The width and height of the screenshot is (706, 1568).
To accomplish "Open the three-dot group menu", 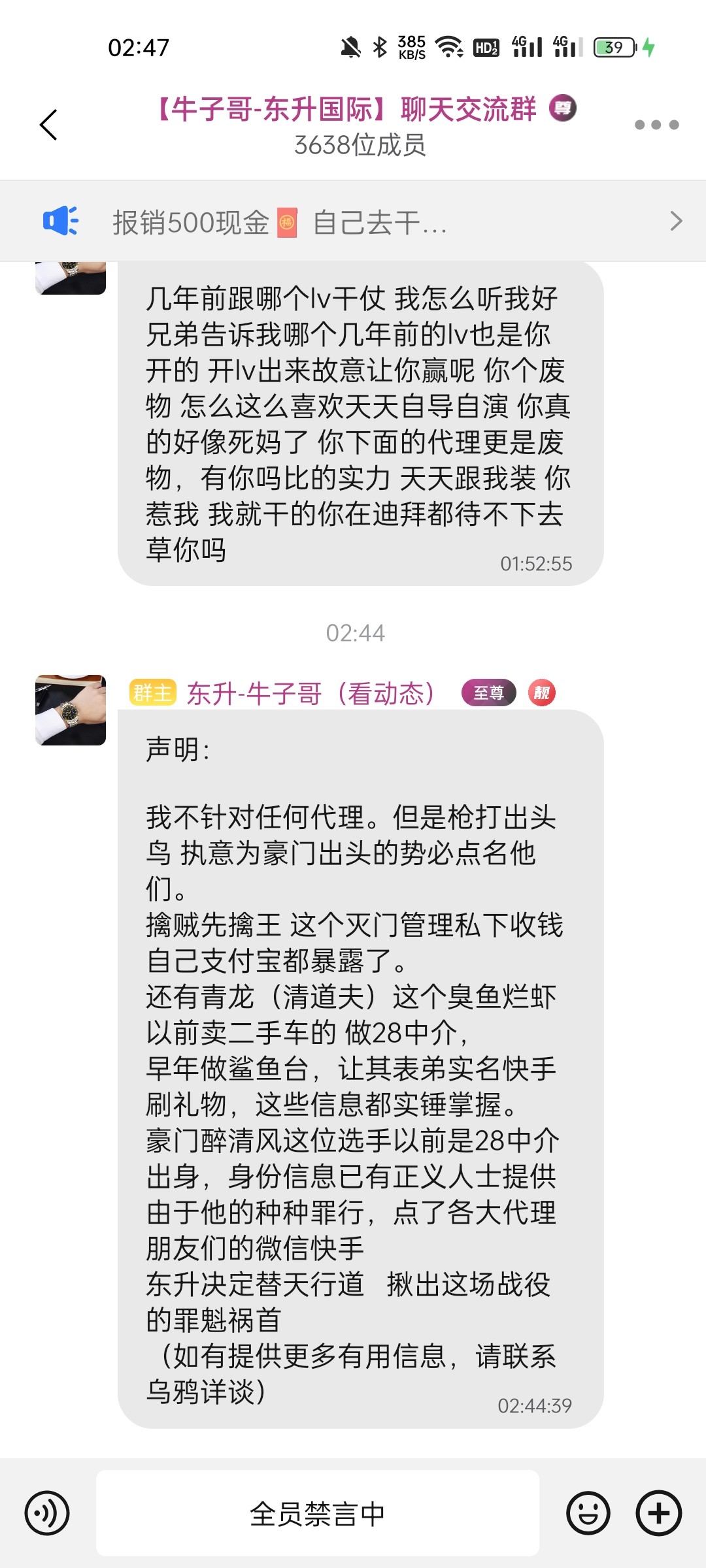I will coord(656,125).
